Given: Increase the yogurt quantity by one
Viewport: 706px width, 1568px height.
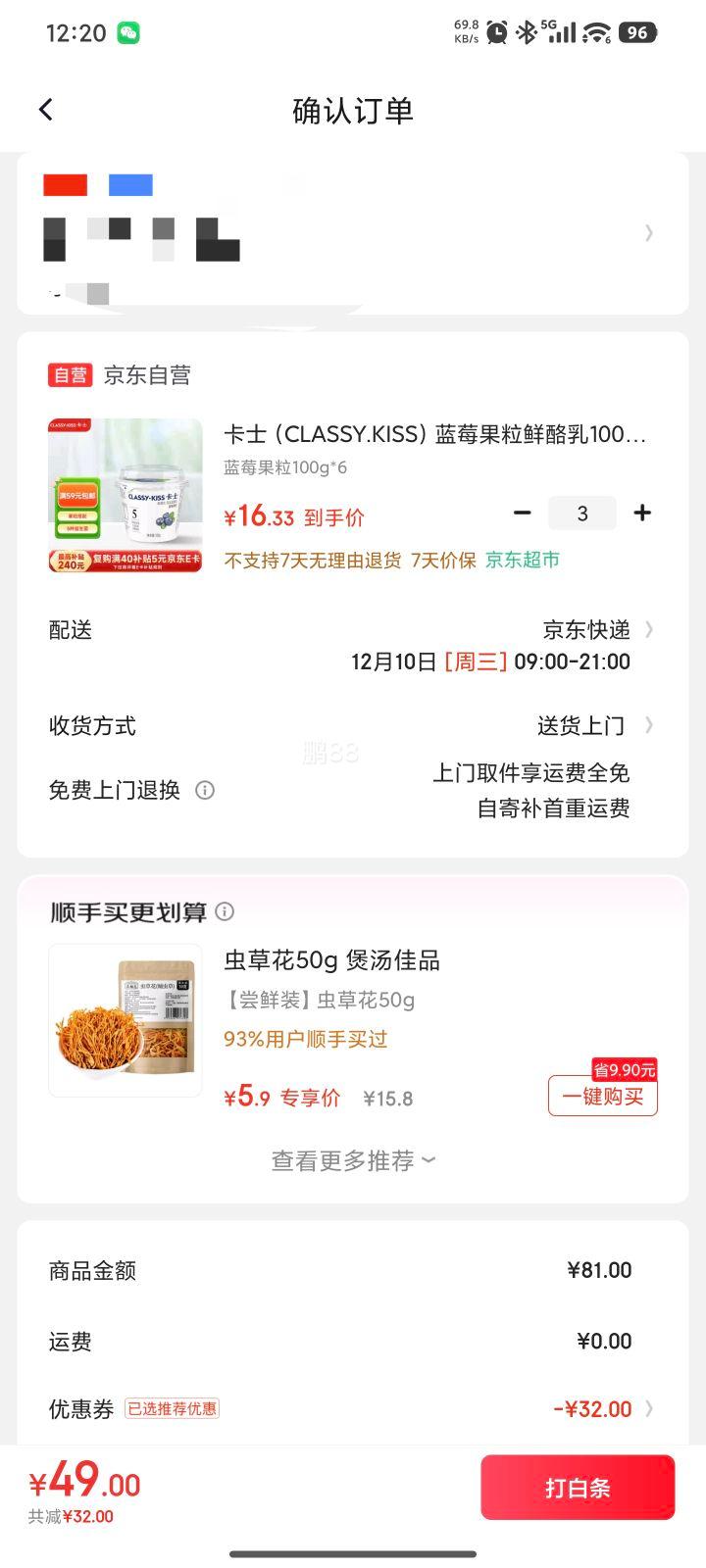Looking at the screenshot, I should tap(642, 513).
